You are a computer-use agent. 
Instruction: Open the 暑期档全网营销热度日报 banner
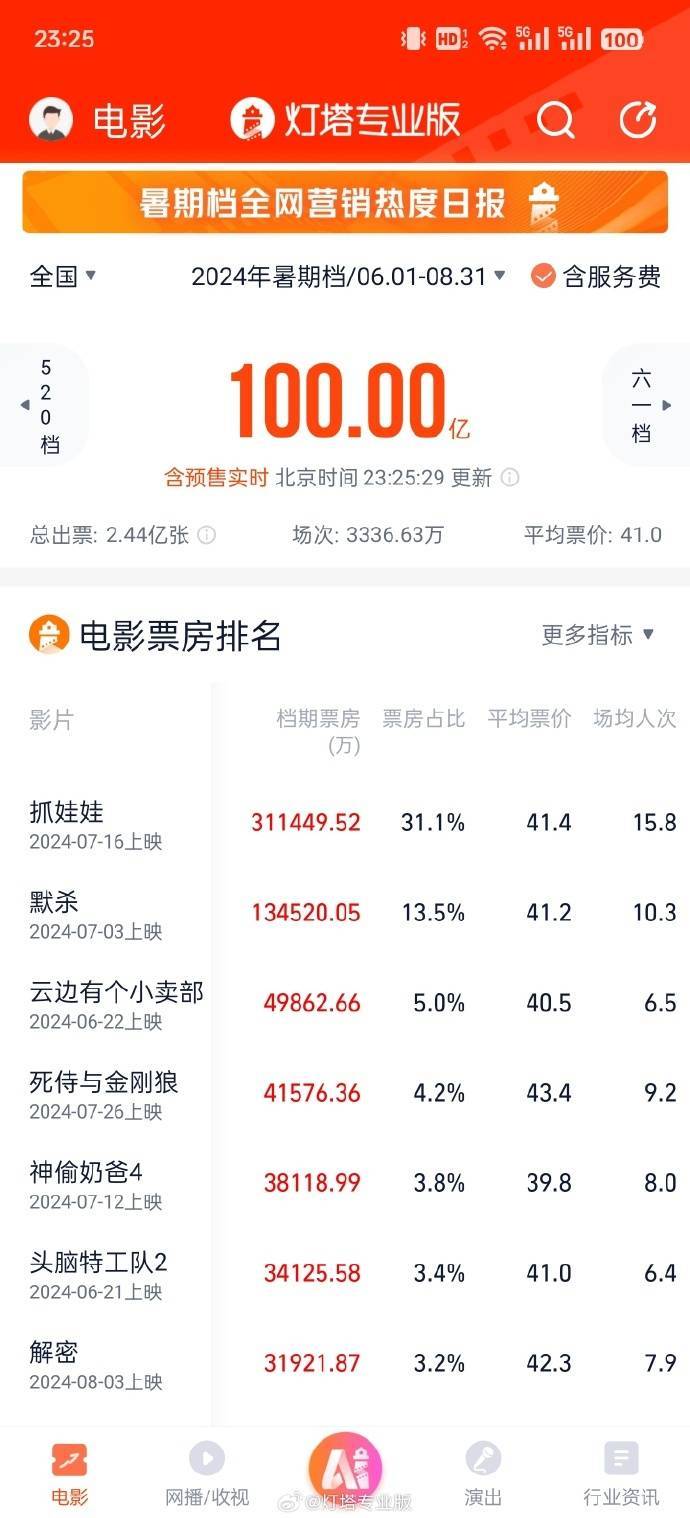click(345, 202)
